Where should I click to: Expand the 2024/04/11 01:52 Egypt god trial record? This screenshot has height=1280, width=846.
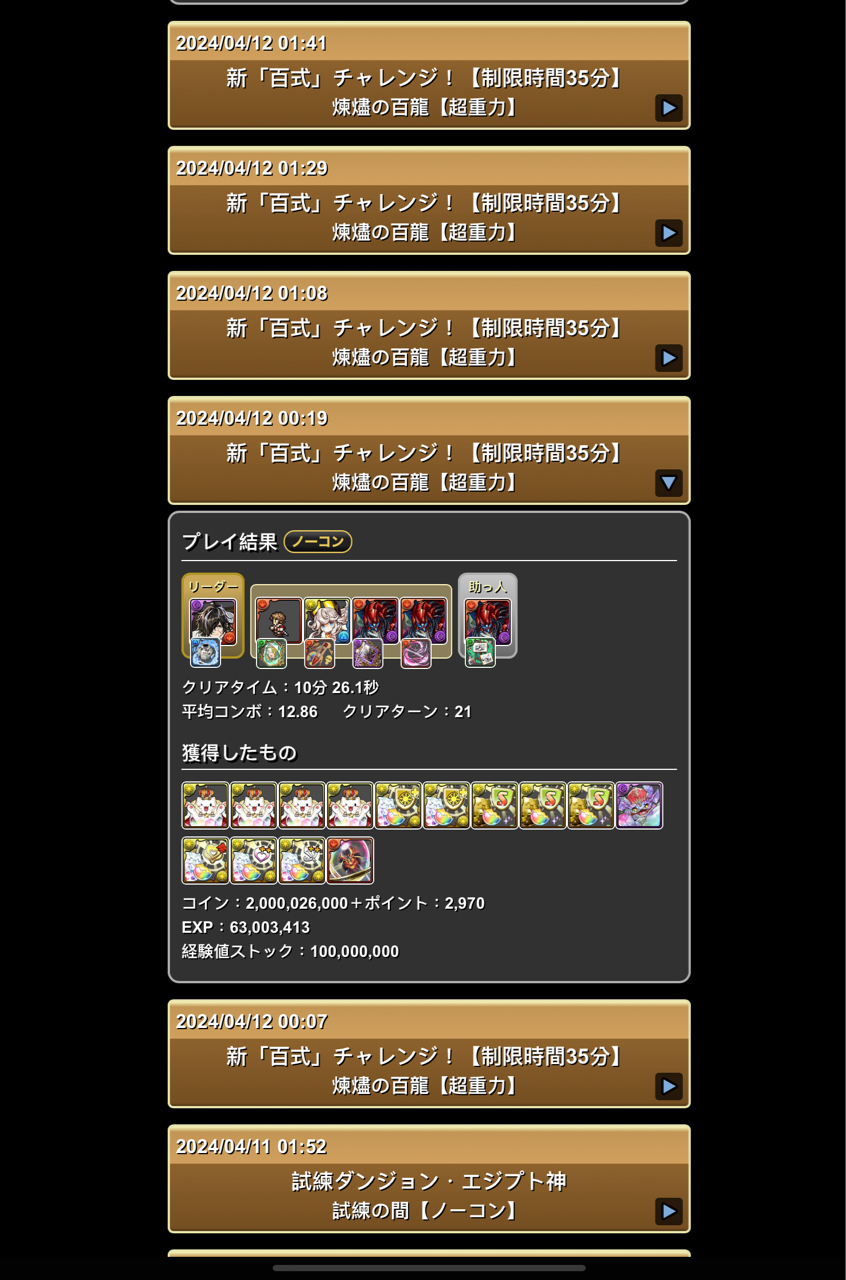668,1211
